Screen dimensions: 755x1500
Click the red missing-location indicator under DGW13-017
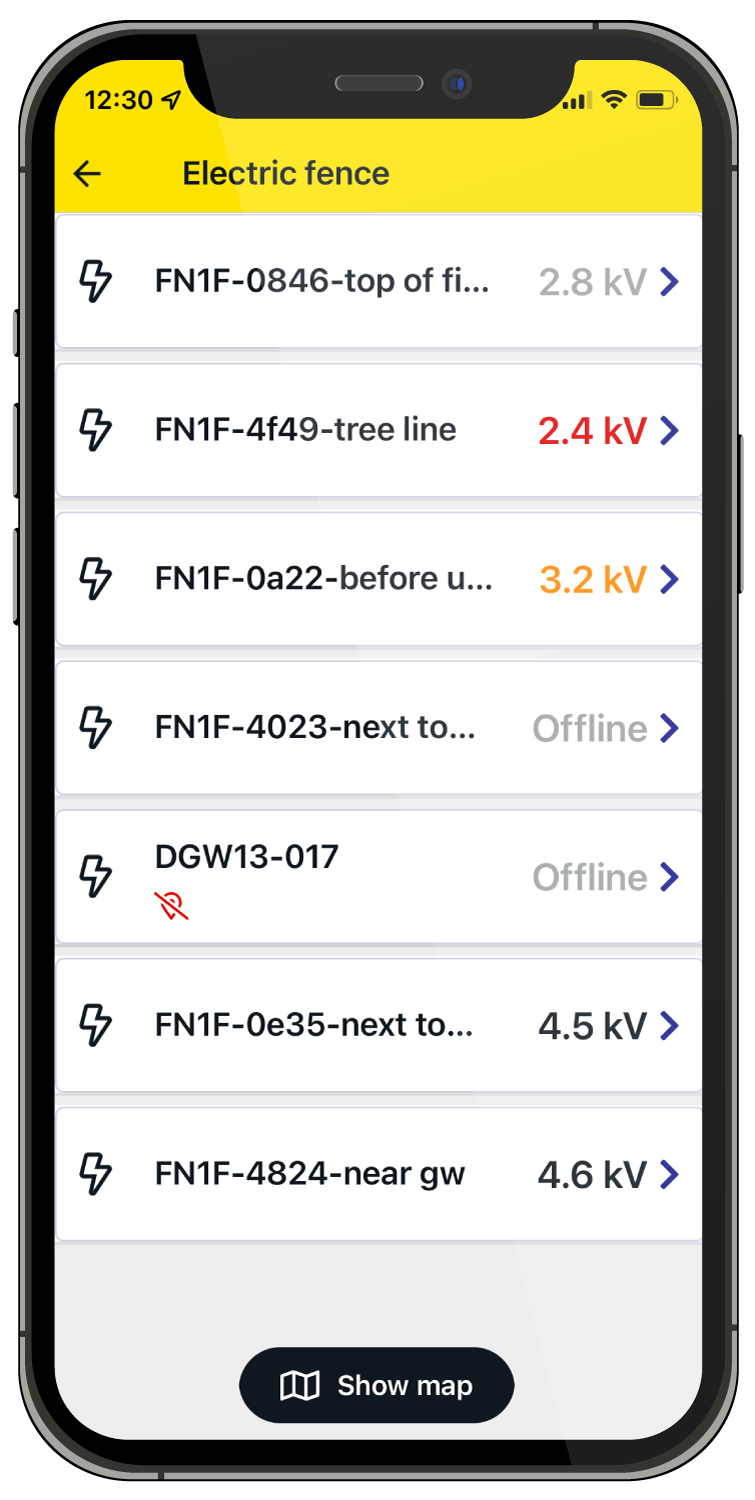[170, 906]
